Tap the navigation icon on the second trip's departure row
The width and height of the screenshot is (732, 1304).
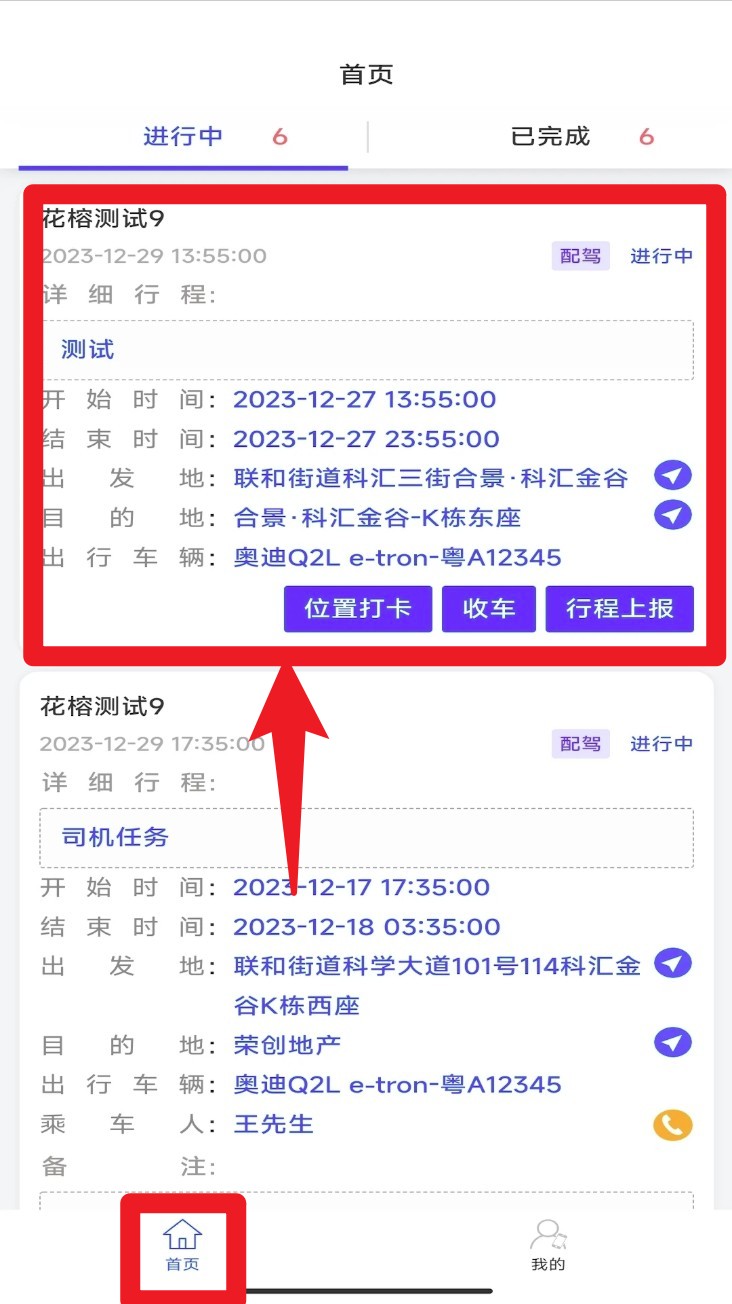point(672,964)
